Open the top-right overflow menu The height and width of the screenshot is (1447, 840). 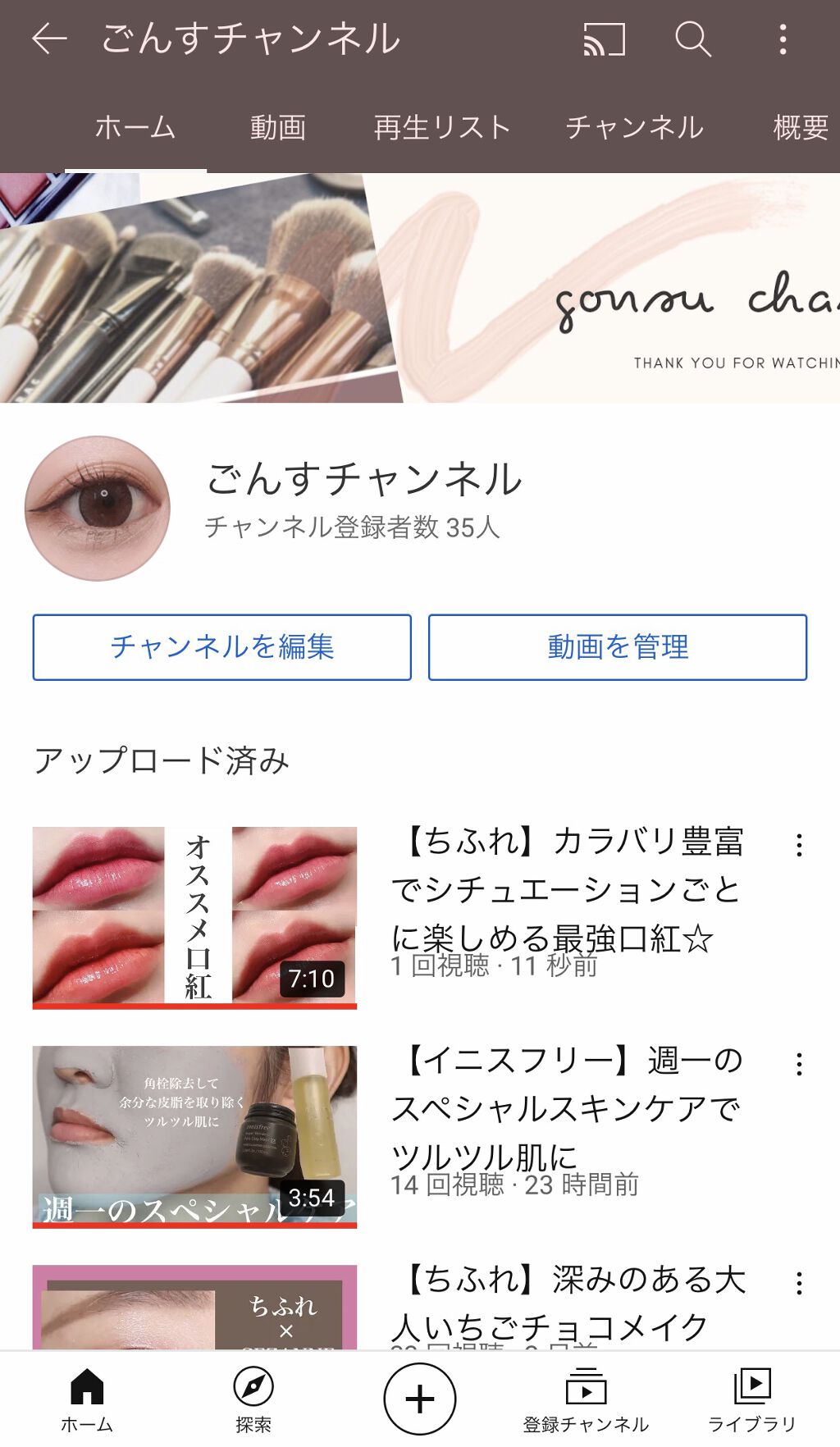[x=785, y=39]
